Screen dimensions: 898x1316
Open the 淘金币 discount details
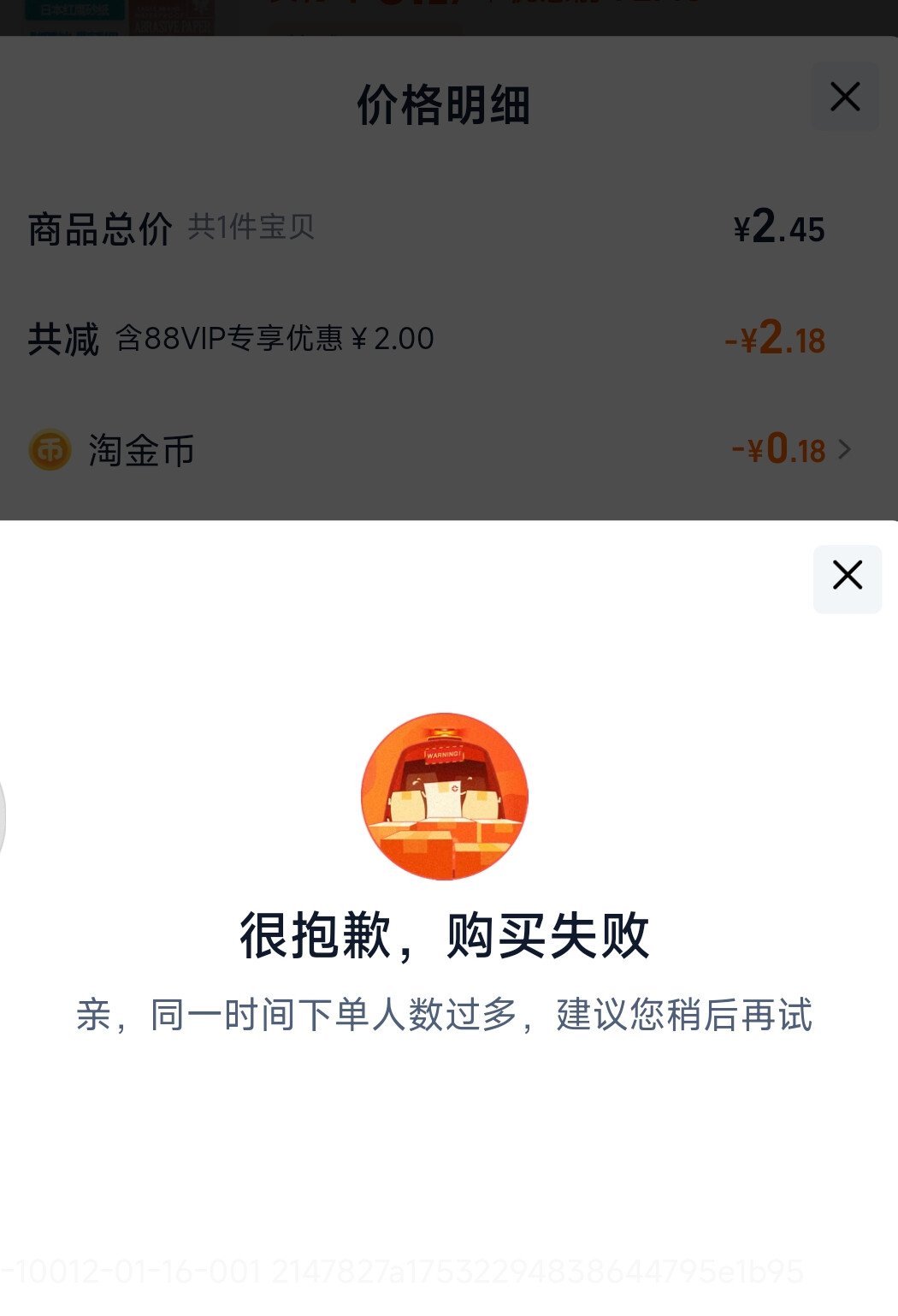click(x=440, y=449)
